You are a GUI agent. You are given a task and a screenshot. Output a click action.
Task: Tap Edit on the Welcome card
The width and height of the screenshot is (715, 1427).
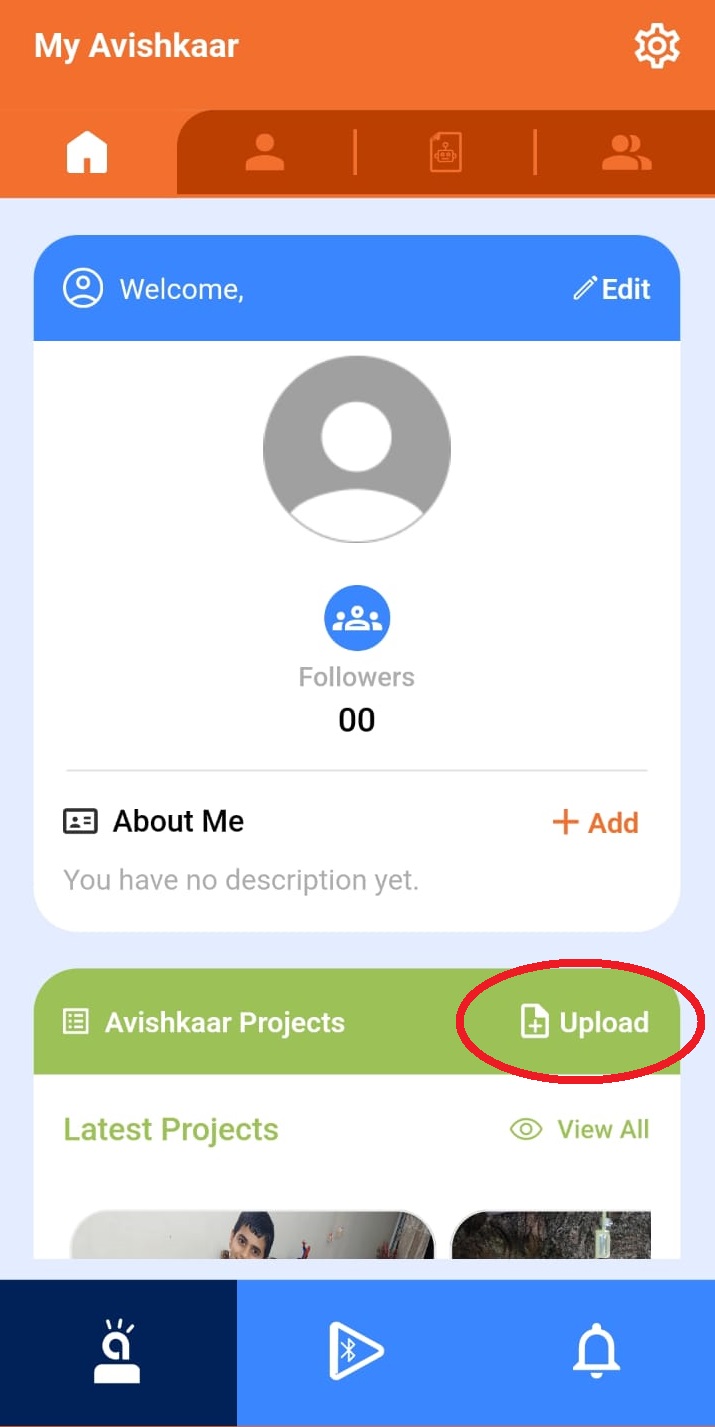[x=612, y=289]
